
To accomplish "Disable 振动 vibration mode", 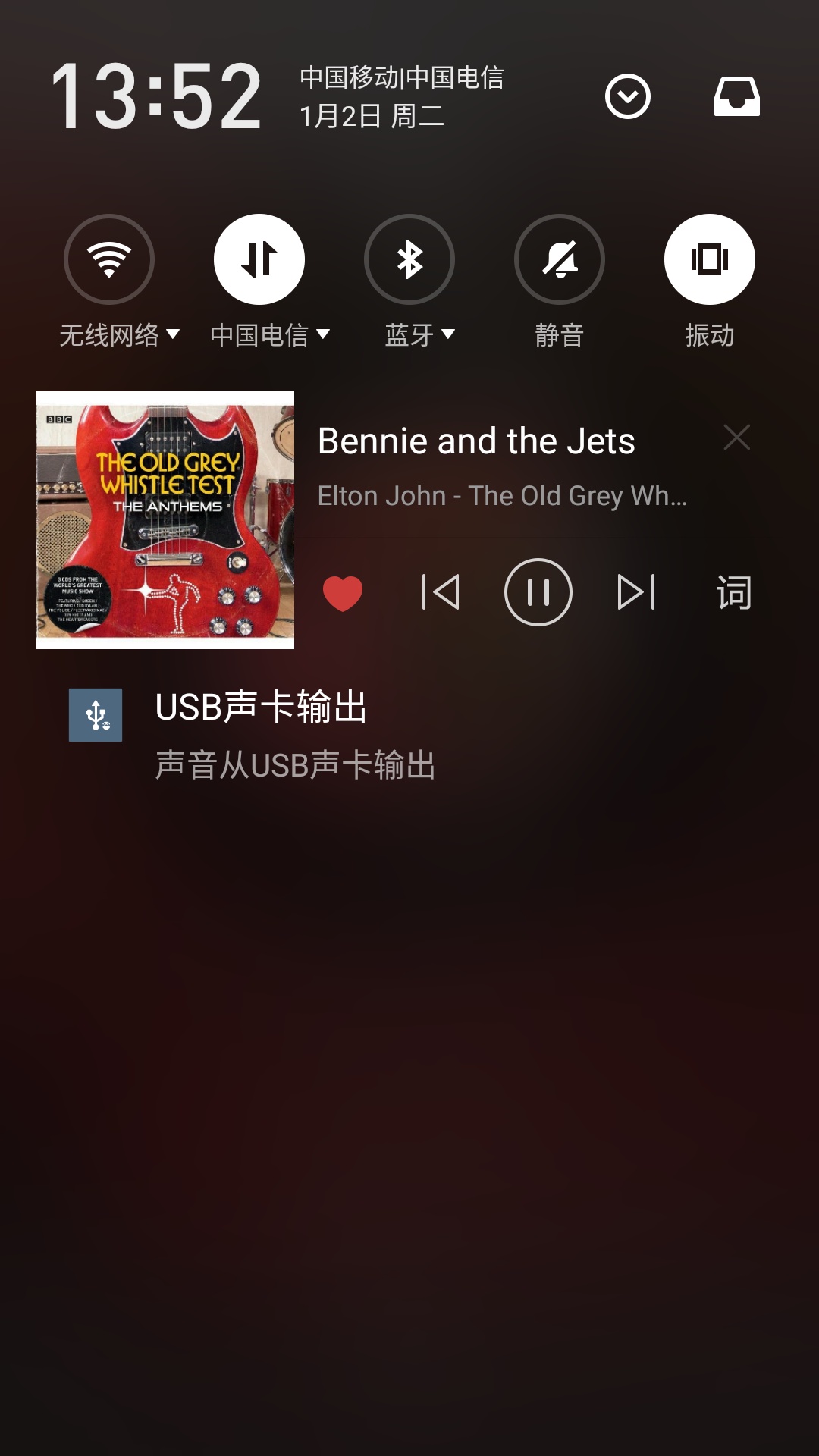I will click(709, 259).
